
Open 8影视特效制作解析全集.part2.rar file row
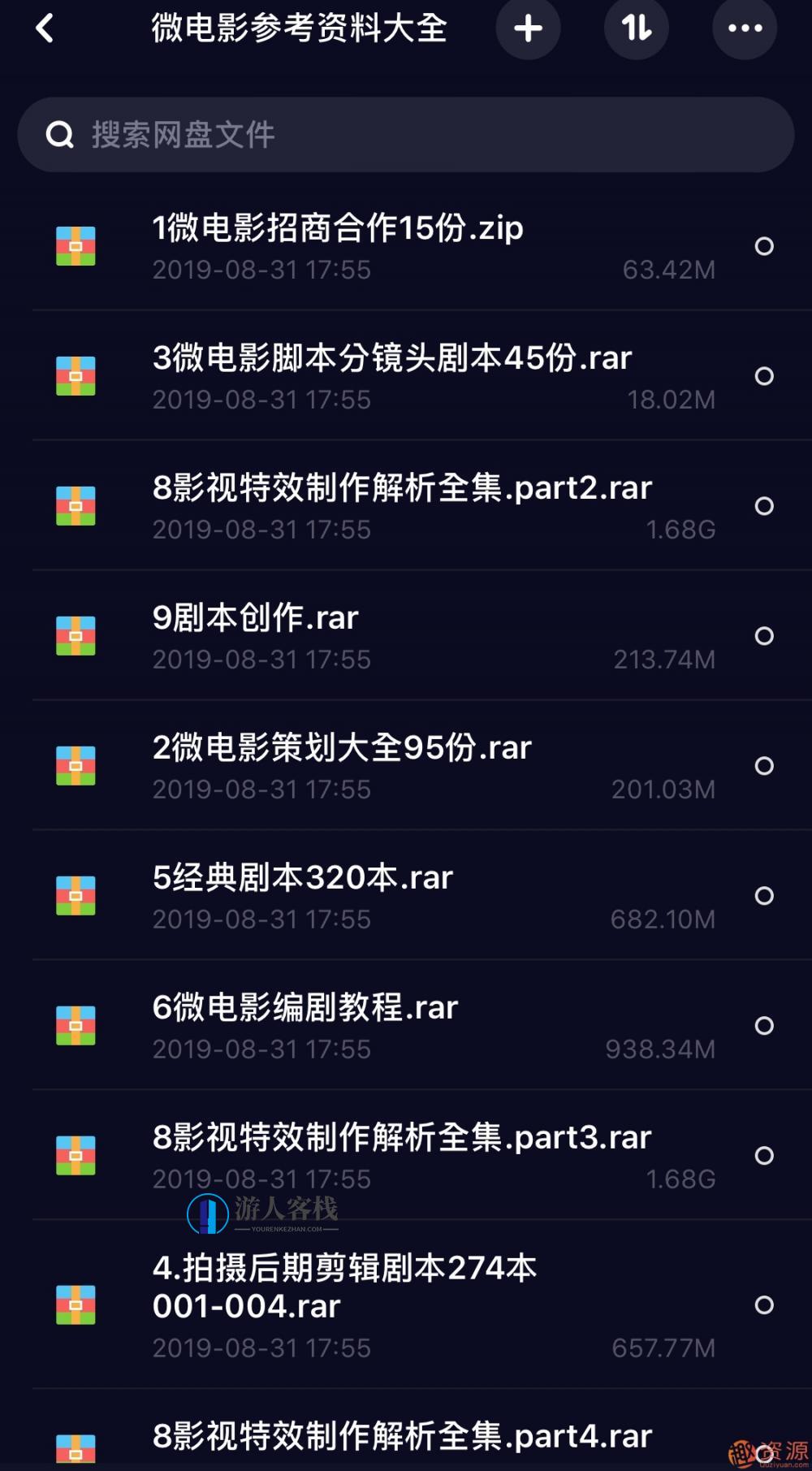click(x=404, y=488)
